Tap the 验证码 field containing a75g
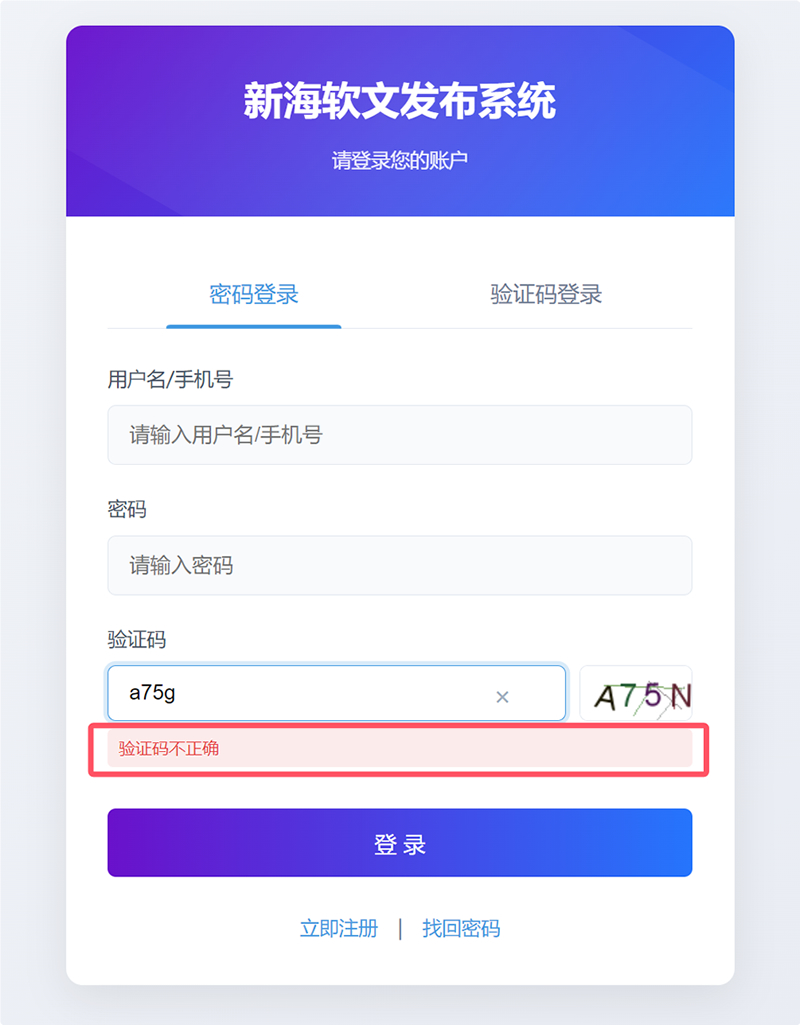Screen dimensions: 800x1025 (300, 693)
